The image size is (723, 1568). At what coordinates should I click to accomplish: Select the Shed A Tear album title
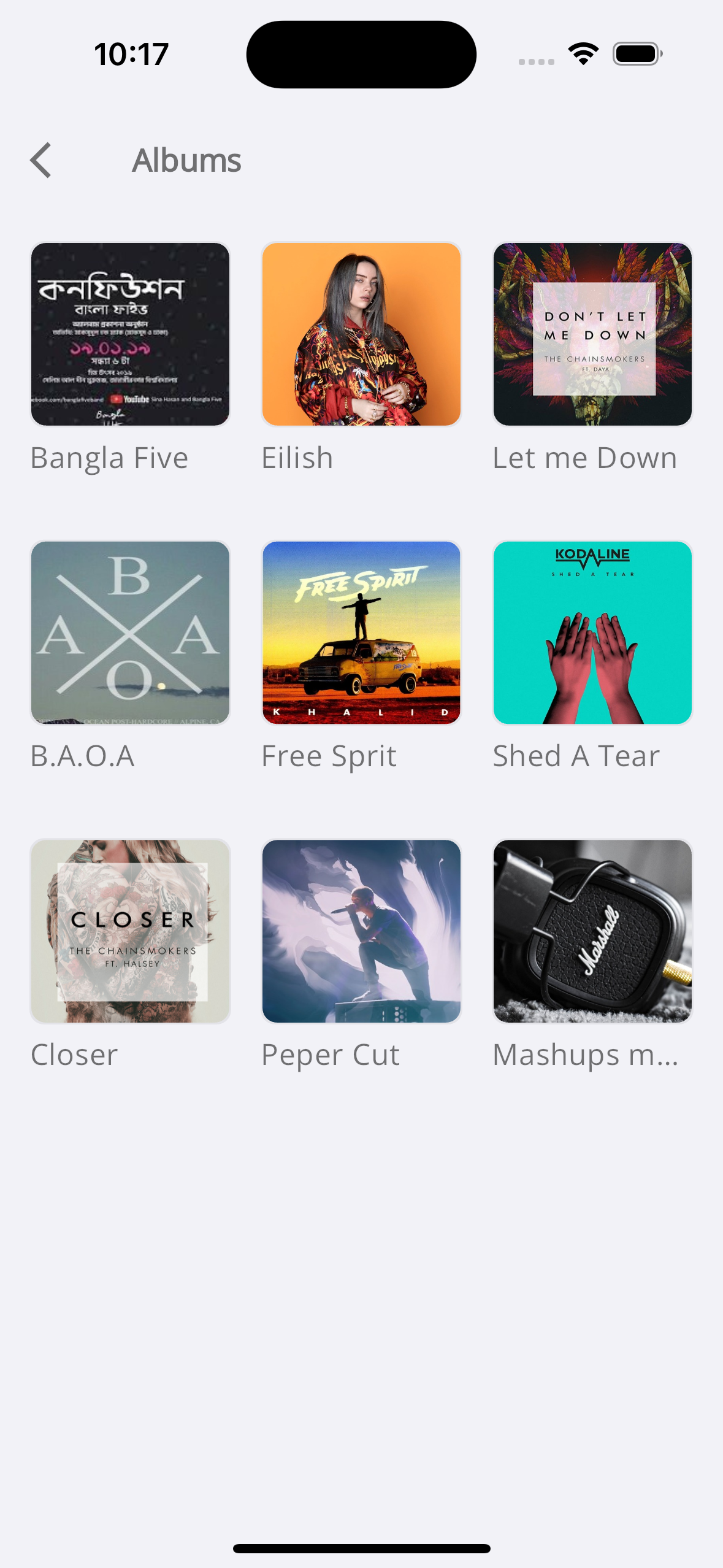pos(576,756)
